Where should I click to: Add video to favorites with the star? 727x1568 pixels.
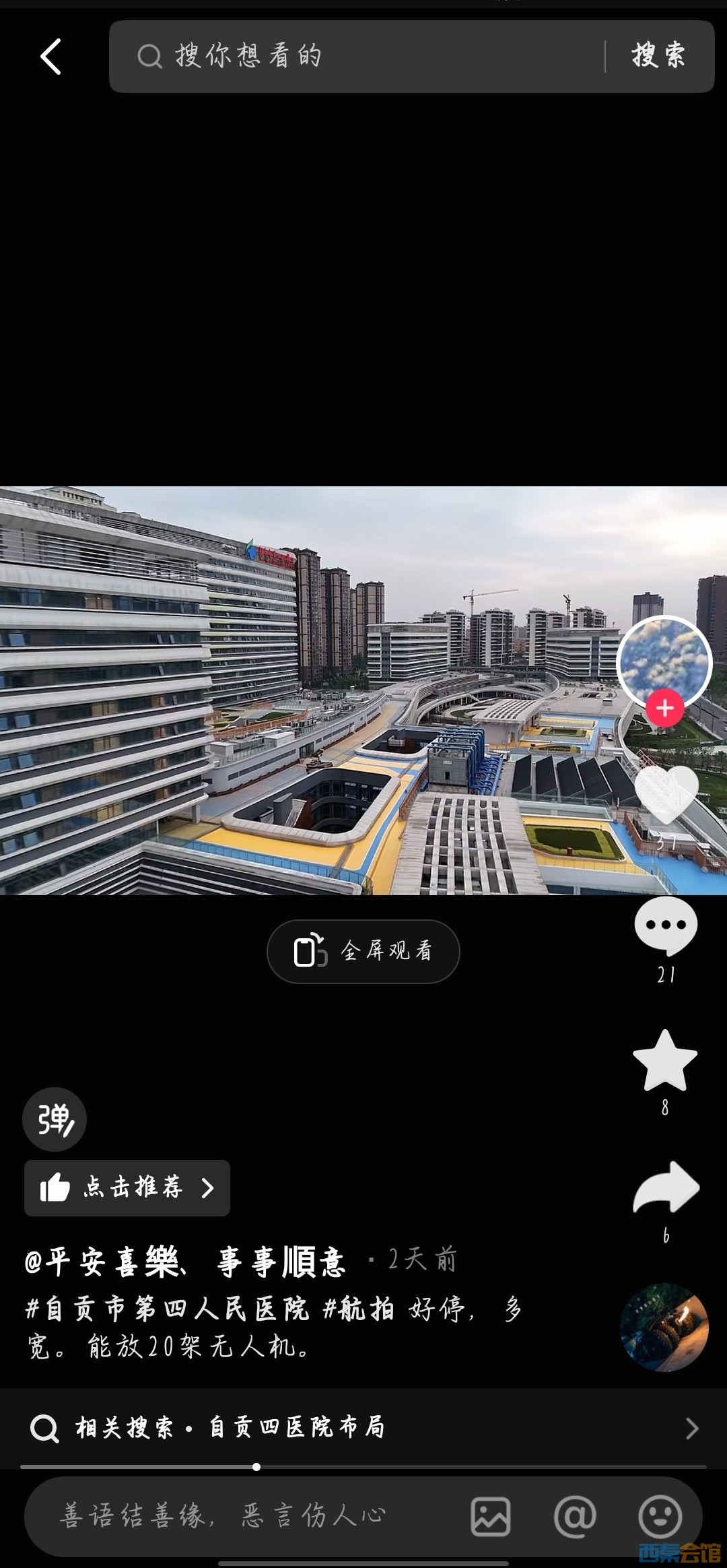click(x=665, y=1061)
